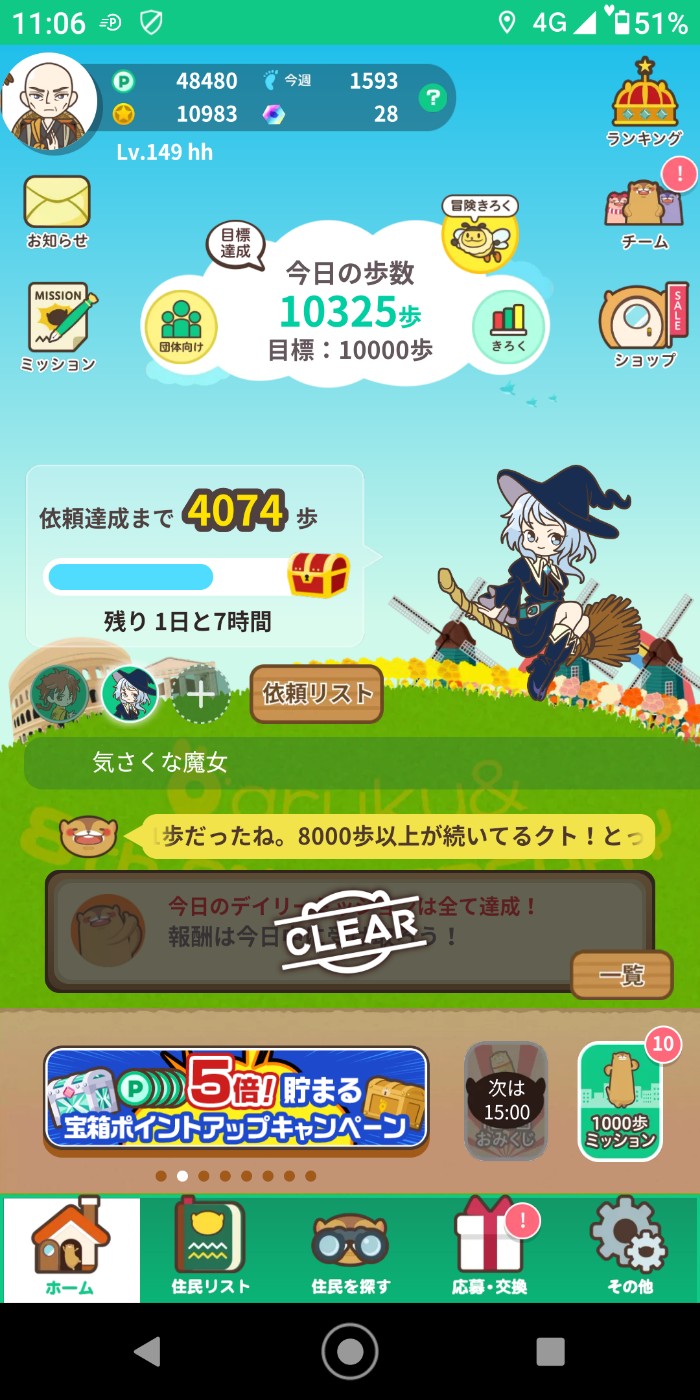Viewport: 700px width, 1400px height.
Task: Tap the おみくじ button
Action: [x=506, y=1100]
